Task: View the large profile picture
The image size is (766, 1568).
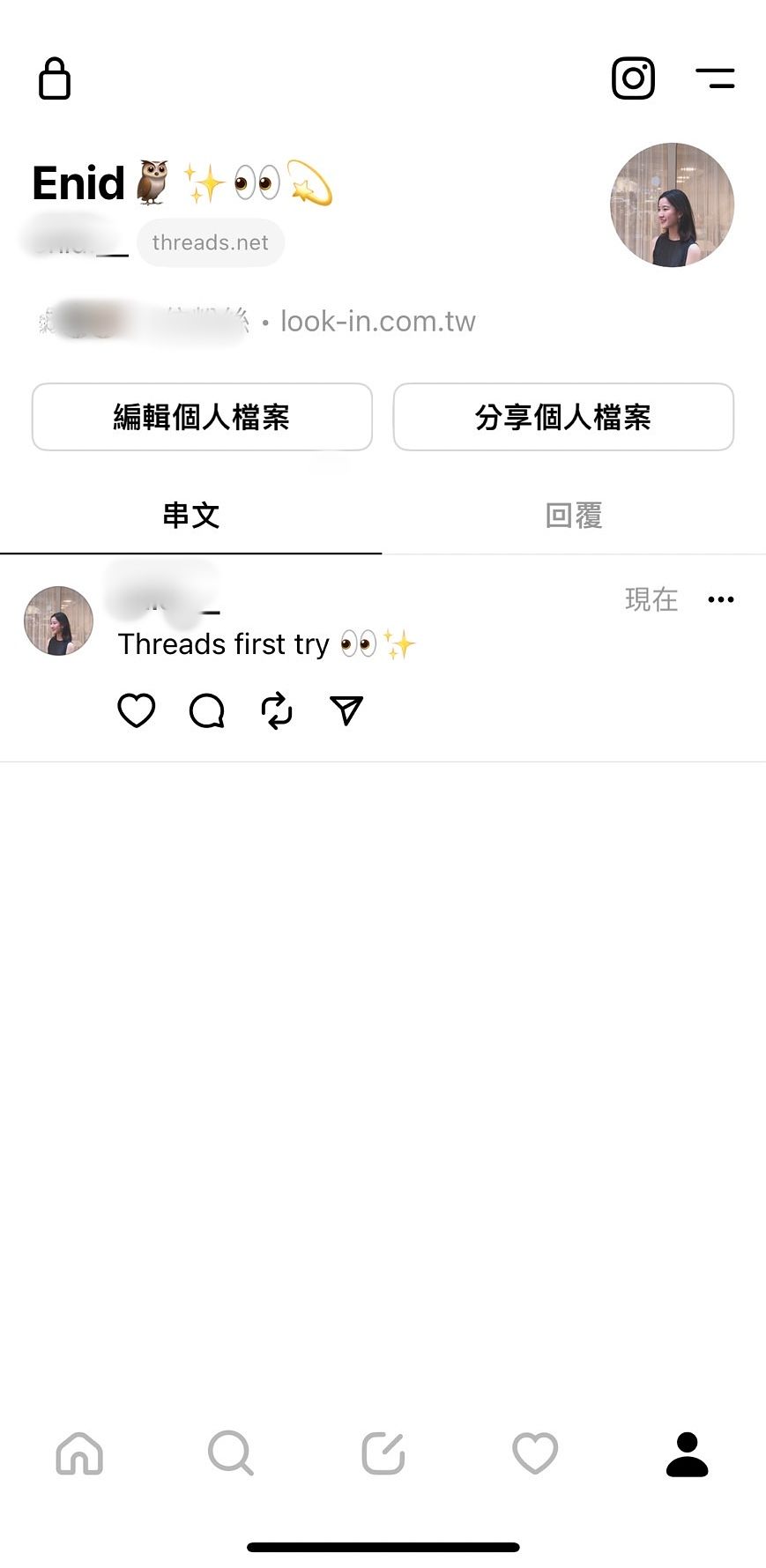Action: 672,204
